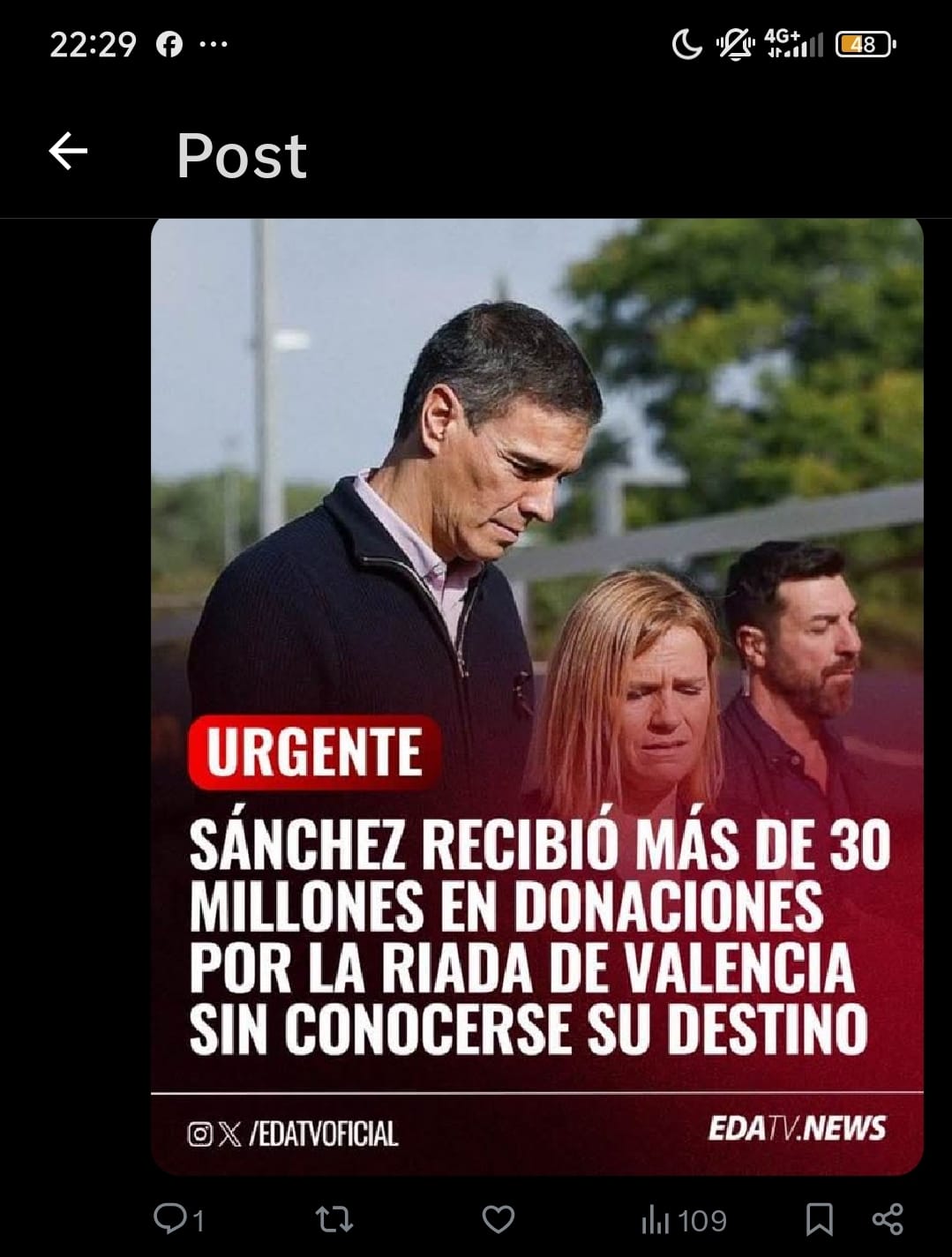Open post analytics via bar chart icon
The image size is (952, 1257).
[x=656, y=1222]
